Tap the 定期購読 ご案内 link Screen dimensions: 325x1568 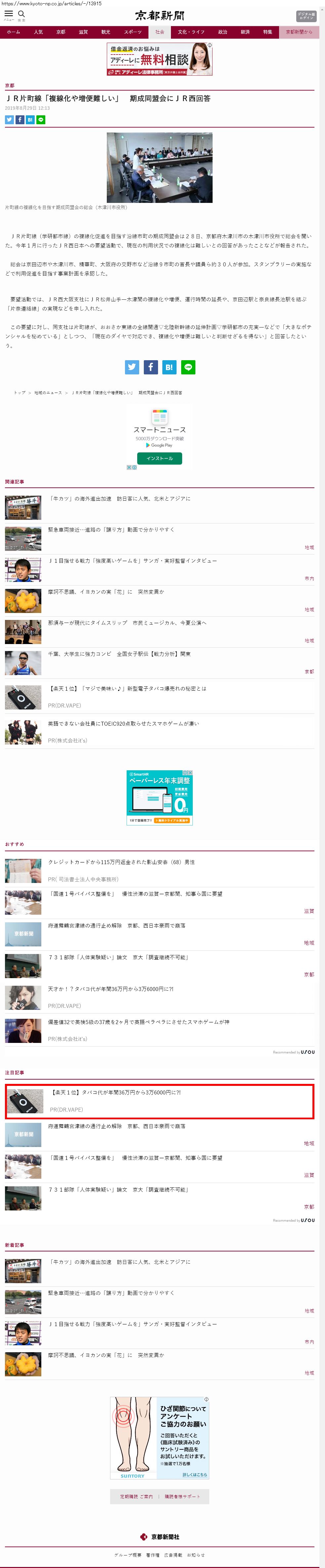click(x=136, y=1496)
